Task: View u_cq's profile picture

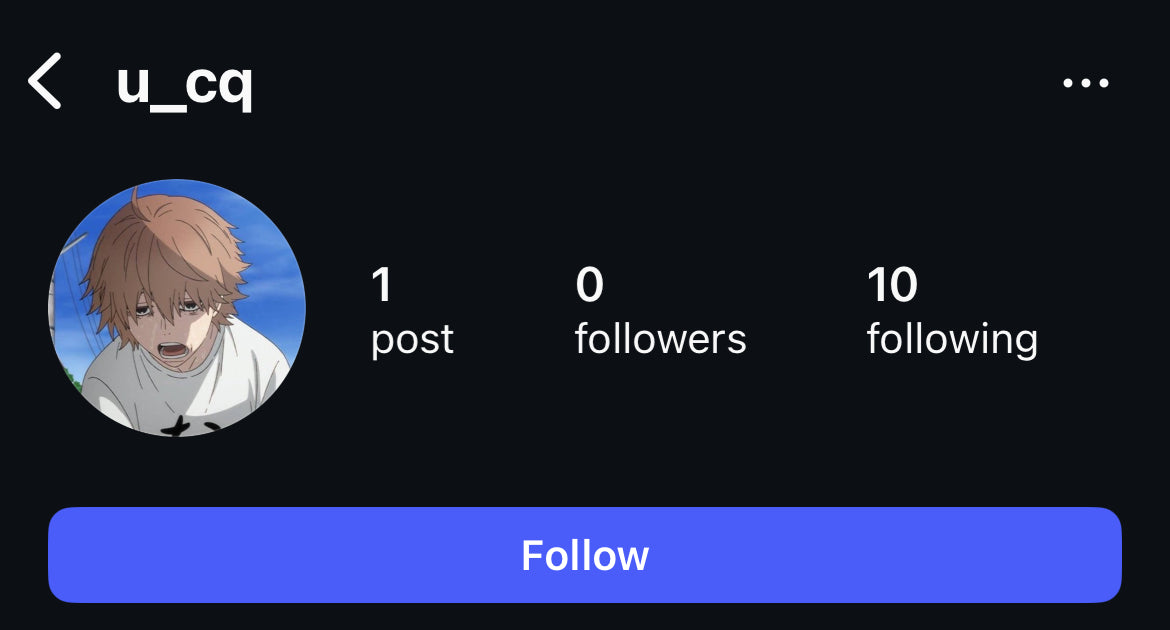Action: (x=177, y=308)
